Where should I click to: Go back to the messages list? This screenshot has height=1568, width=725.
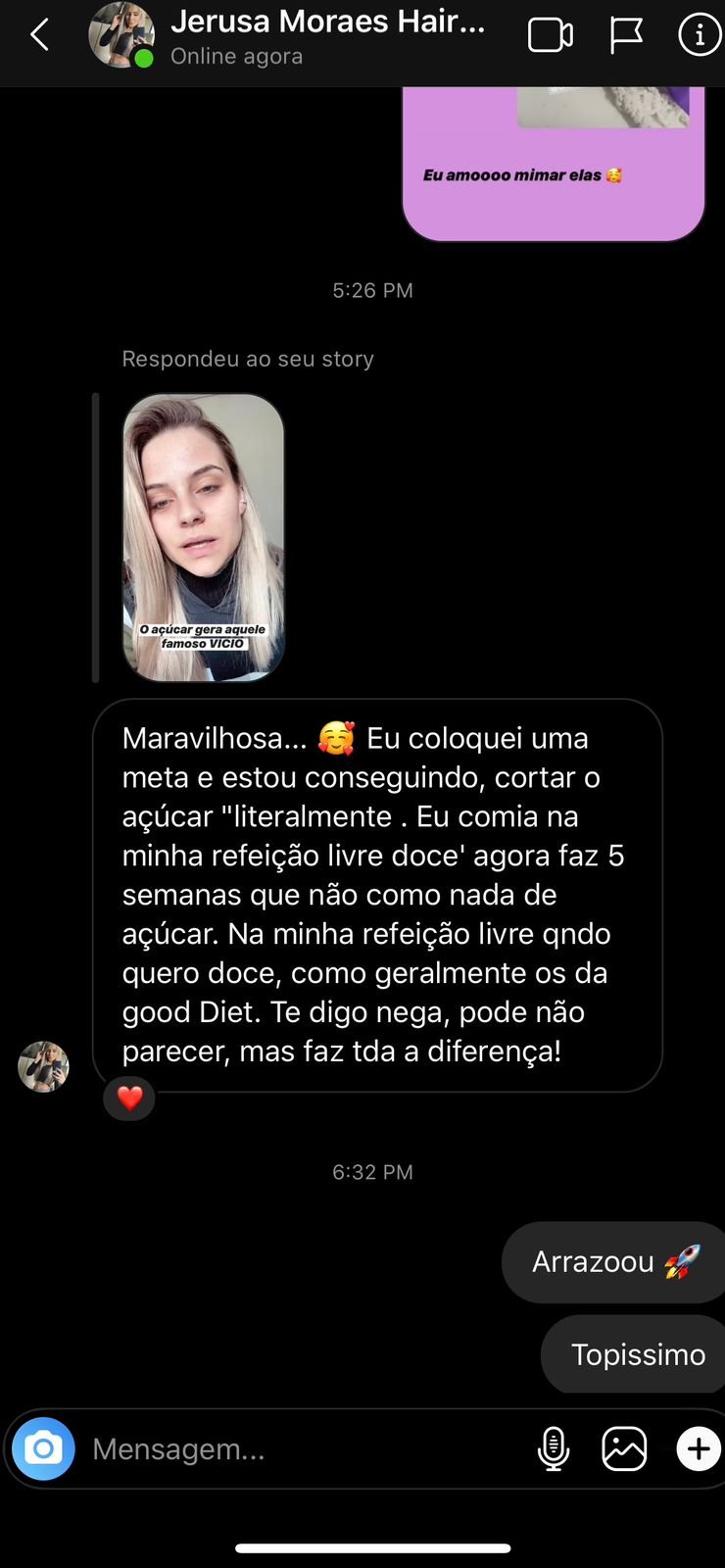point(39,36)
